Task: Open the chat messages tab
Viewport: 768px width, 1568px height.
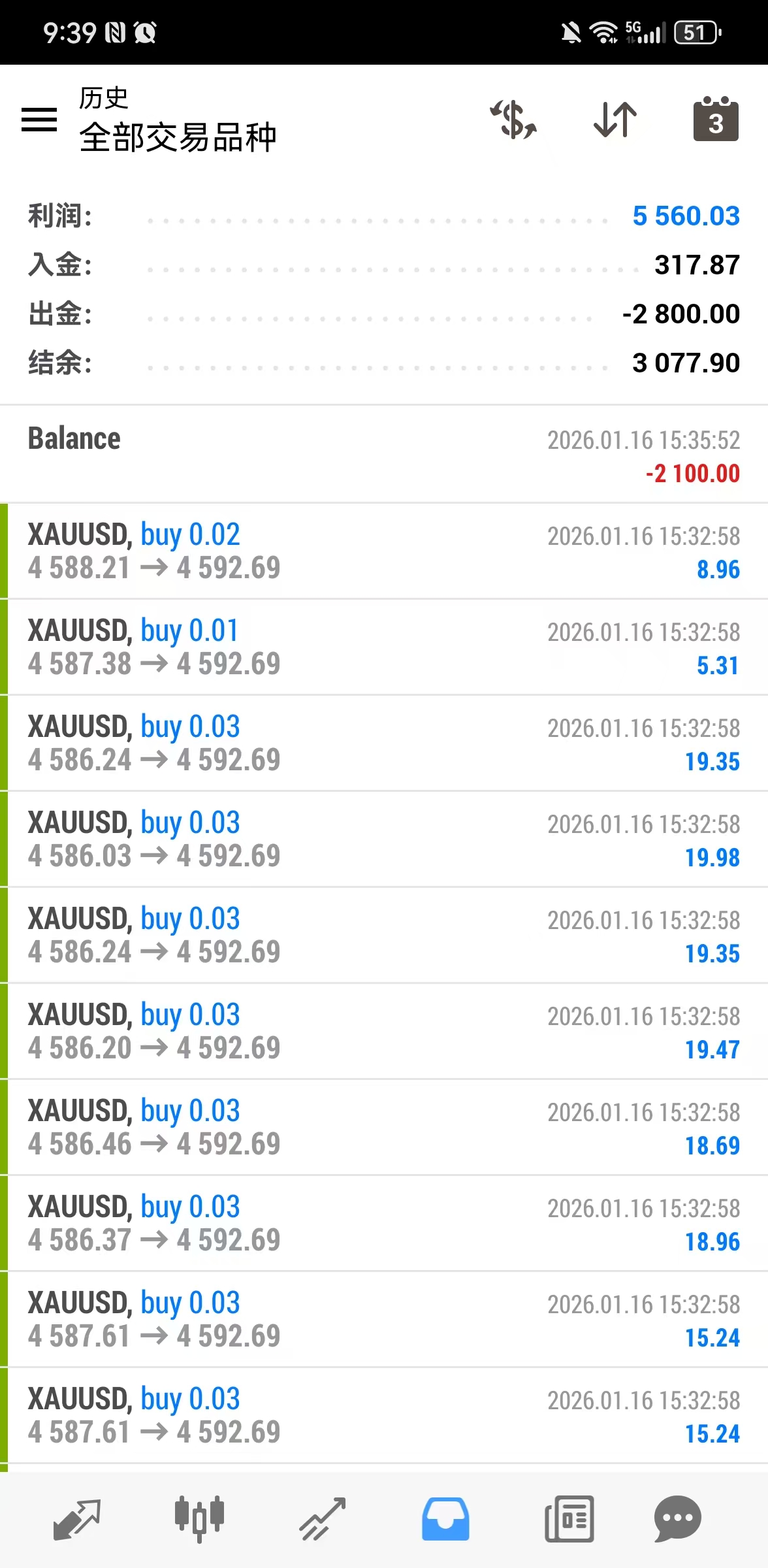Action: point(677,1520)
